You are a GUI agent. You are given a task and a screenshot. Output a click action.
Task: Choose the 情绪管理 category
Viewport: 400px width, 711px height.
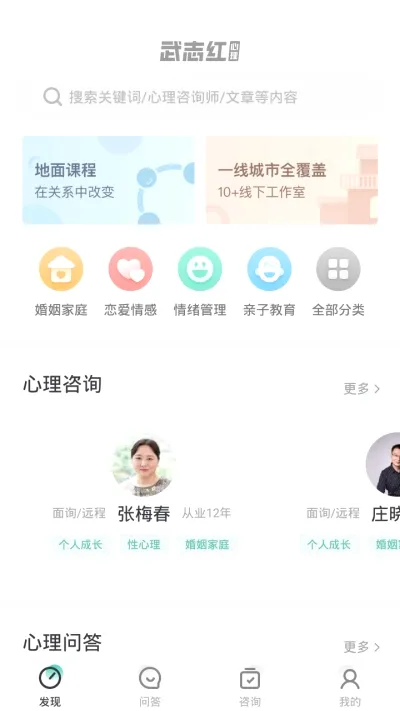point(200,282)
